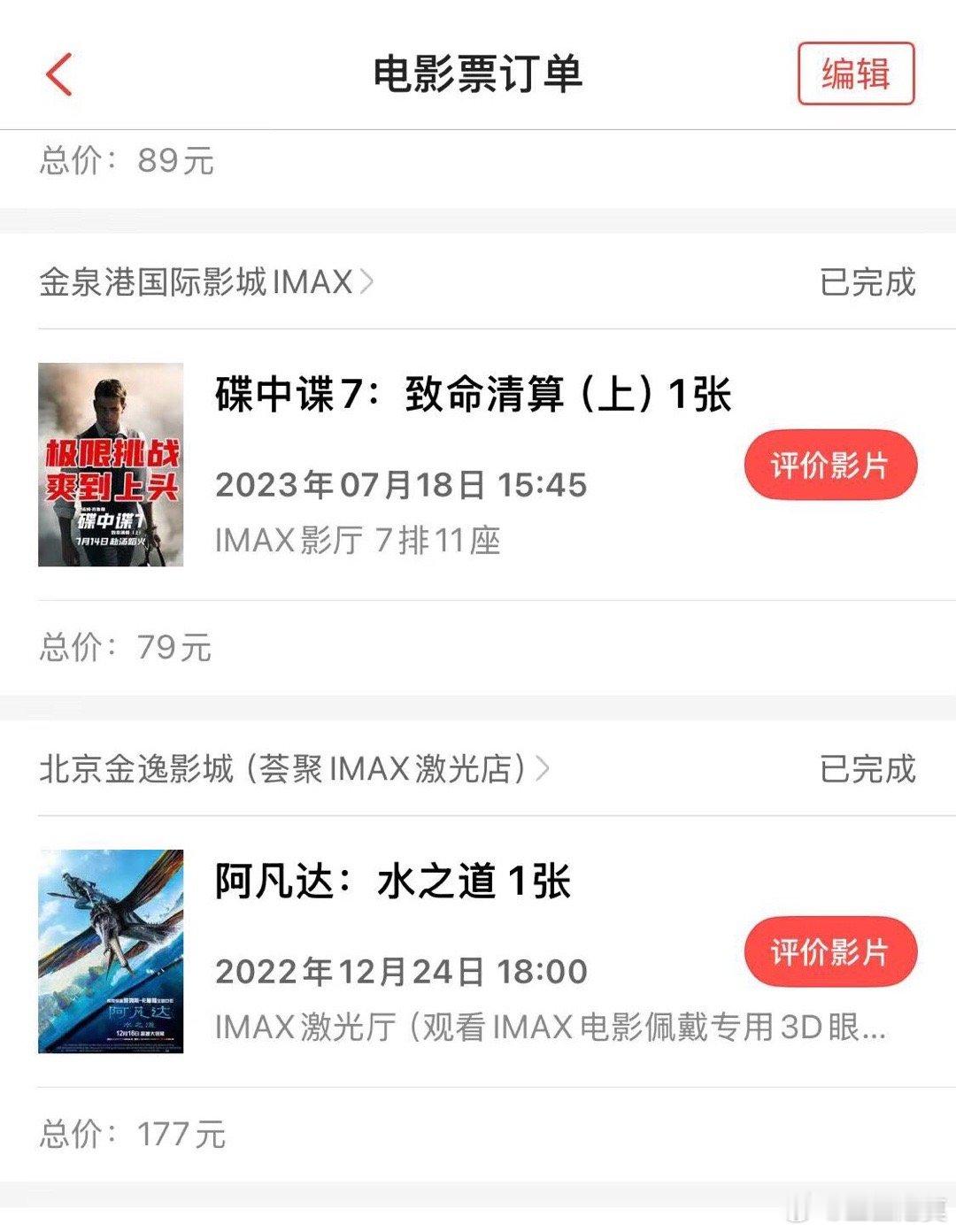Image resolution: width=956 pixels, height=1232 pixels.
Task: Open the 金泉港国际影城IMAX cinema page
Action: pyautogui.click(x=199, y=280)
